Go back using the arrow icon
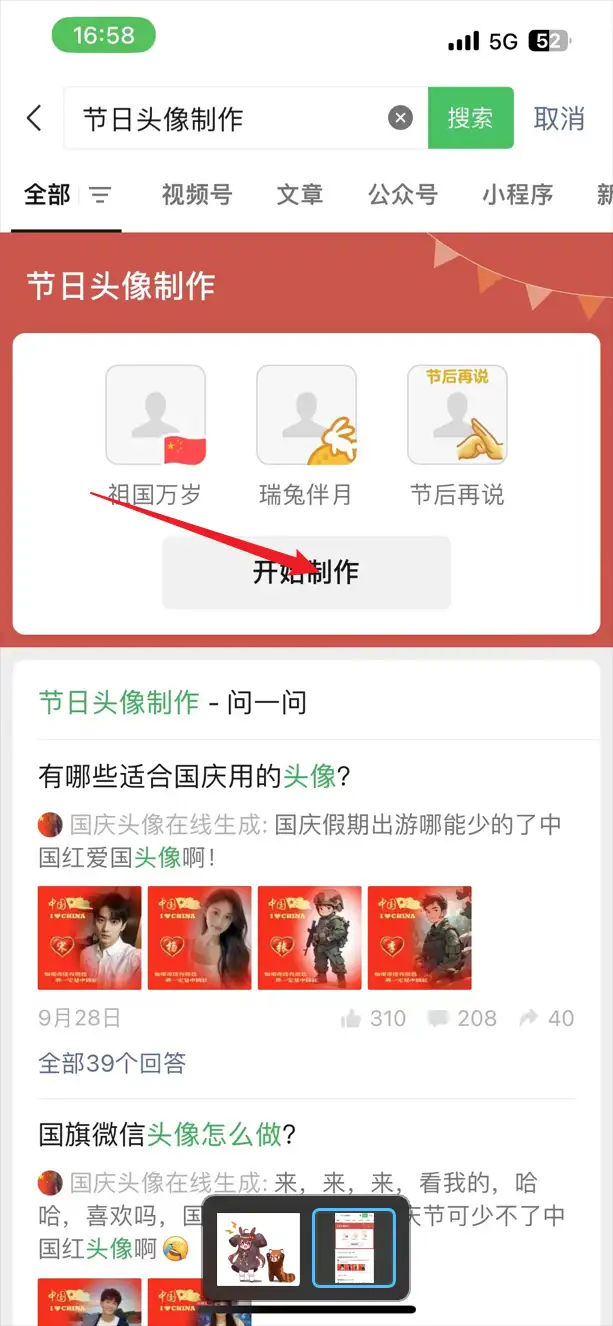 [34, 118]
